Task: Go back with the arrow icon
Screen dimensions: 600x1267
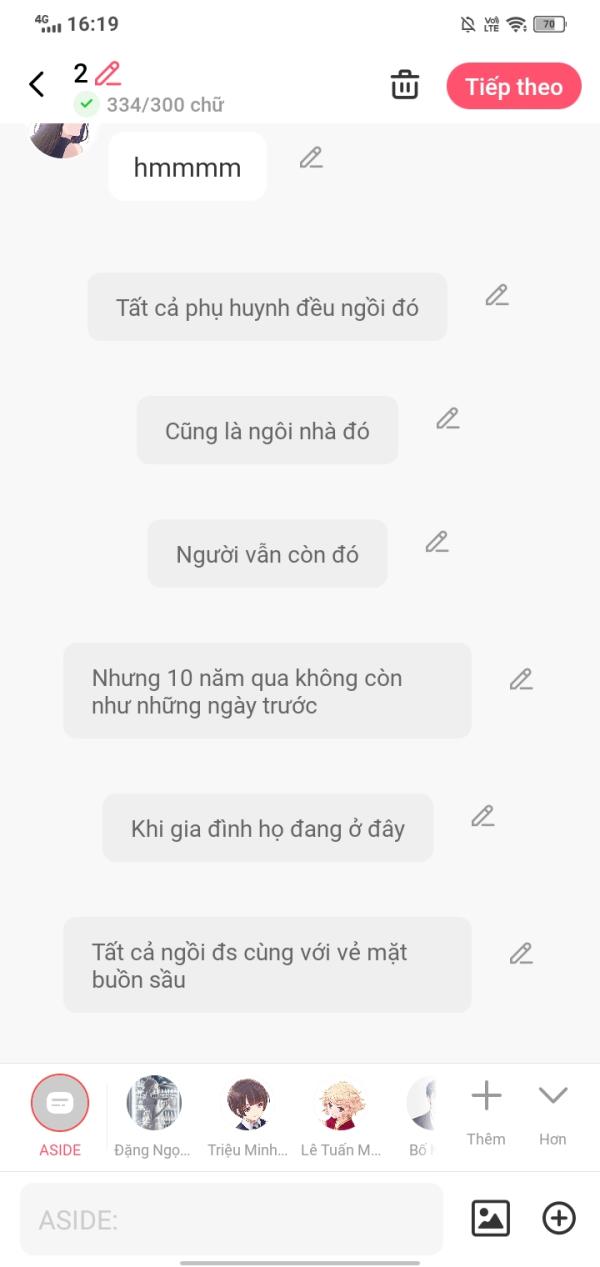Action: (37, 85)
